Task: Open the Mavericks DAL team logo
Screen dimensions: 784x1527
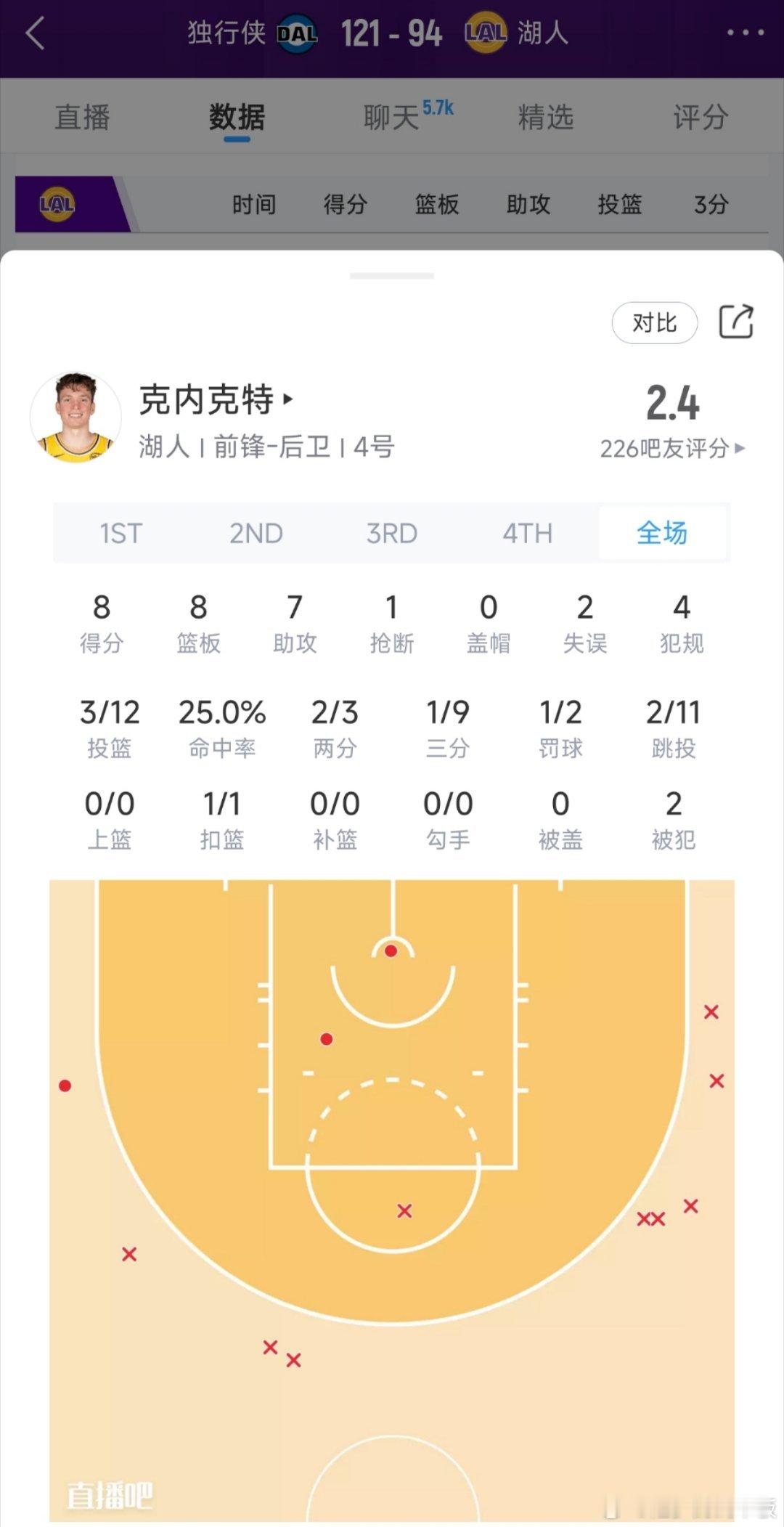Action: [x=295, y=33]
